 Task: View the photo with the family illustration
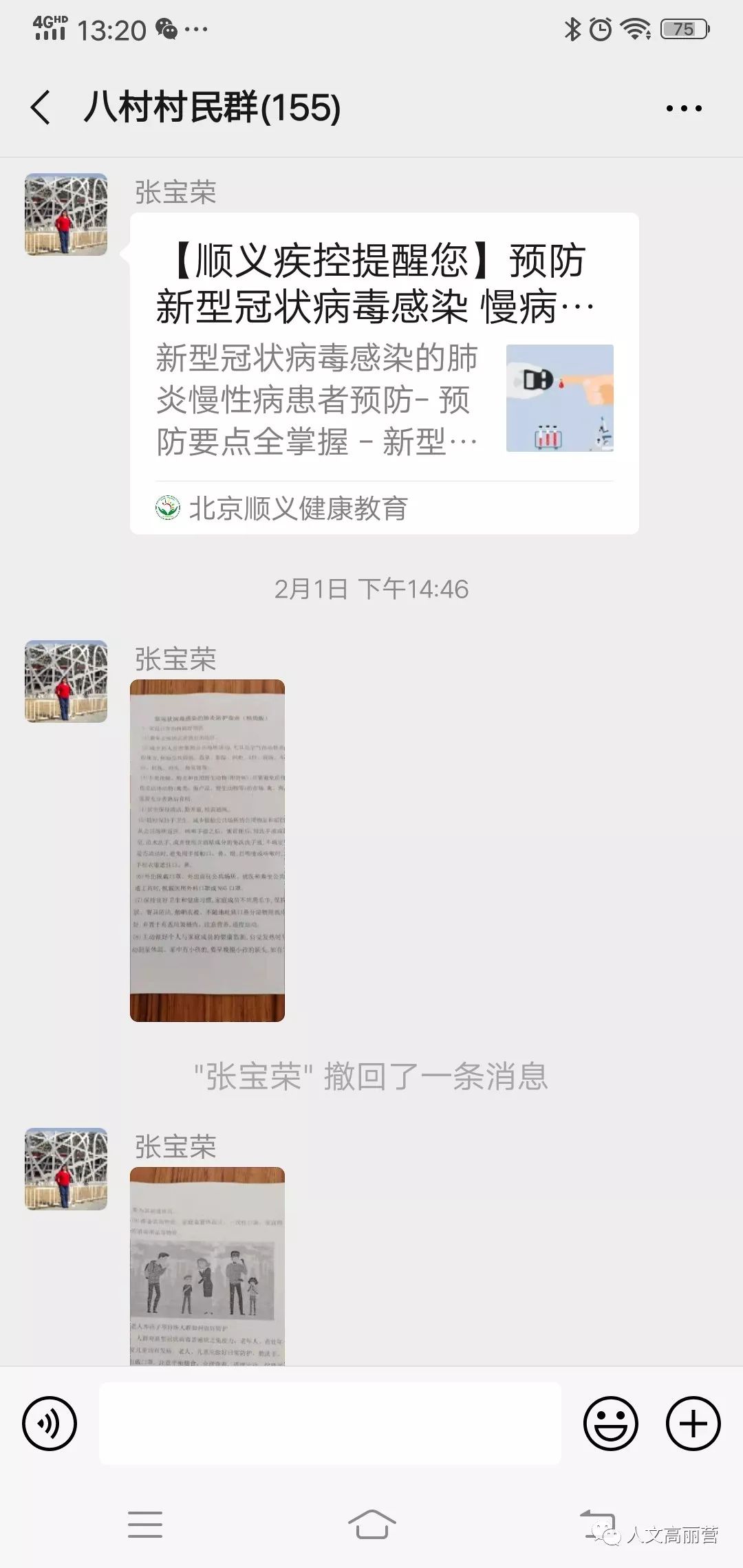coord(207,1266)
